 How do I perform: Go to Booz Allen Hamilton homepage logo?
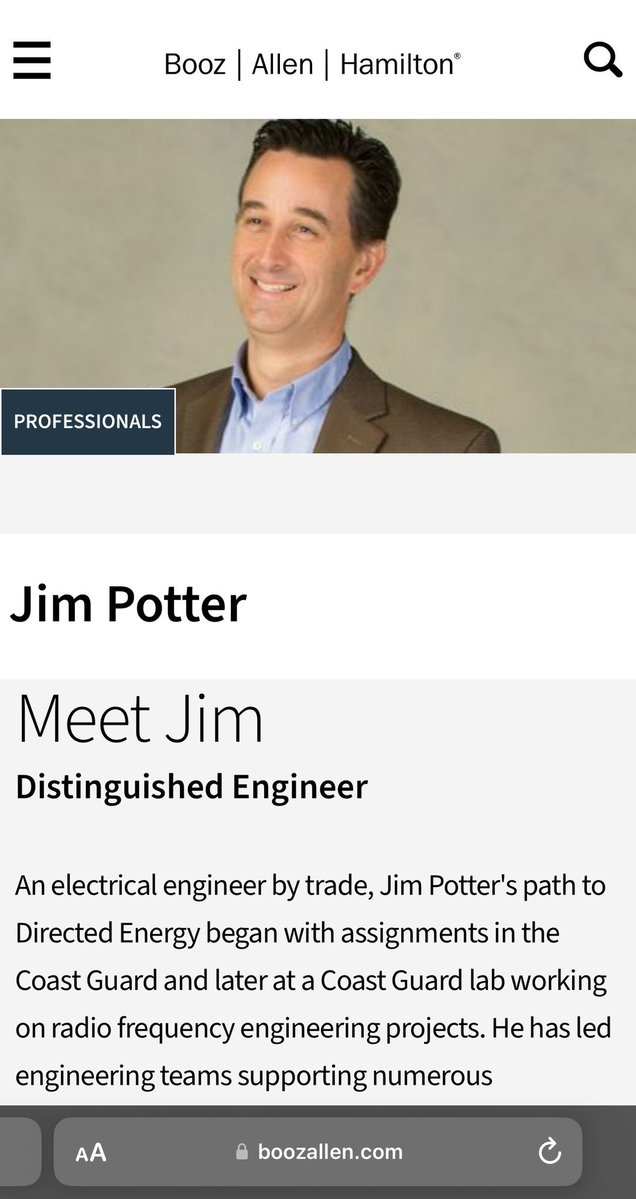coord(312,65)
